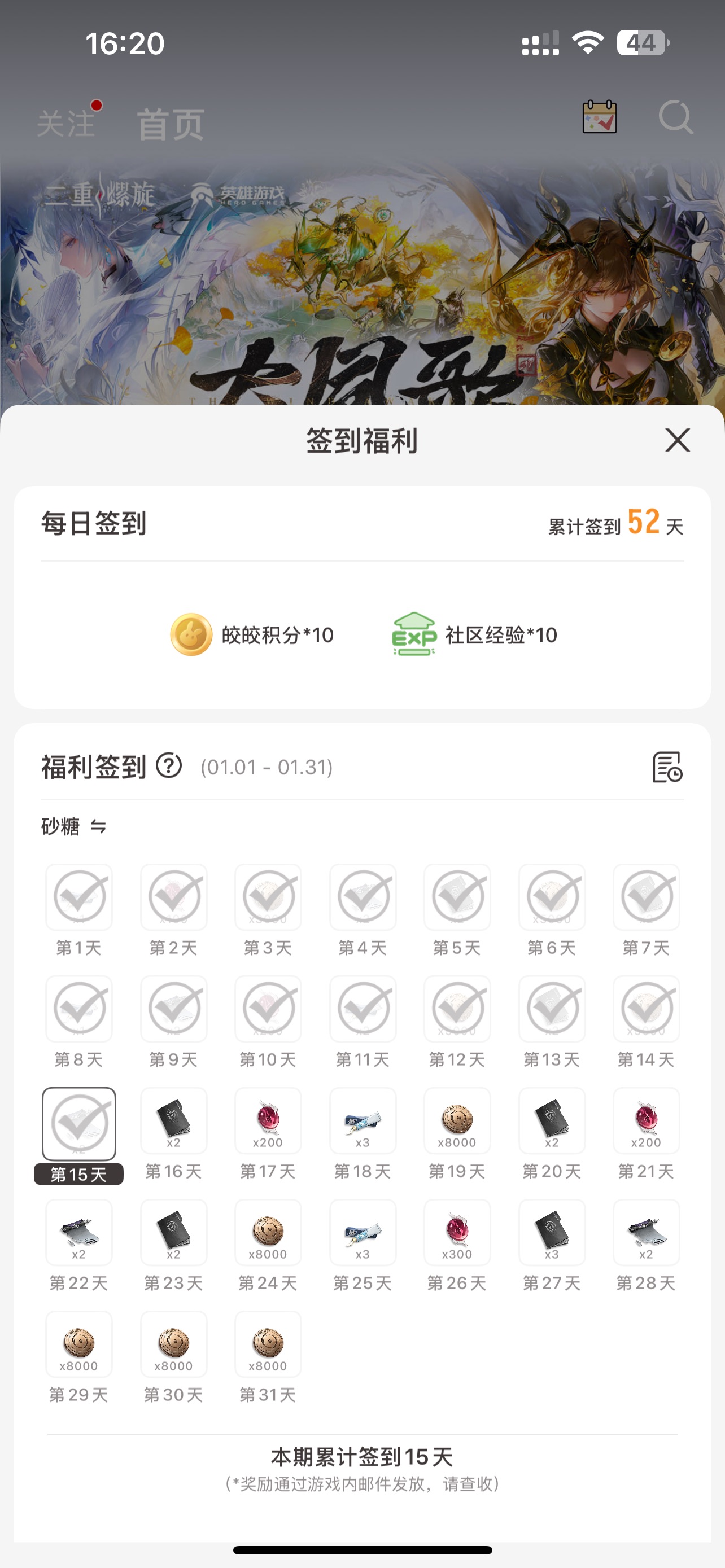View the 第24天 x8000 reward
Viewport: 725px width, 1568px height.
click(268, 1233)
